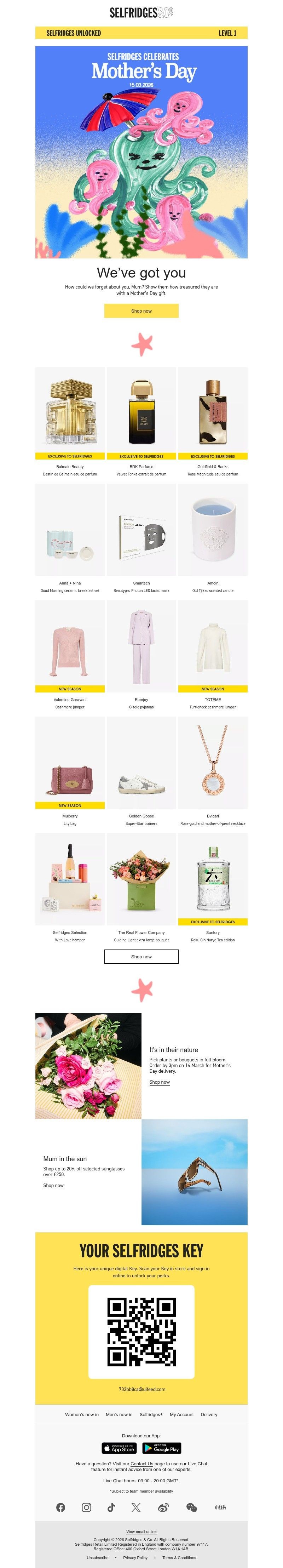Open Selfridges Instagram page
The width and height of the screenshot is (283, 1568).
[x=86, y=1507]
